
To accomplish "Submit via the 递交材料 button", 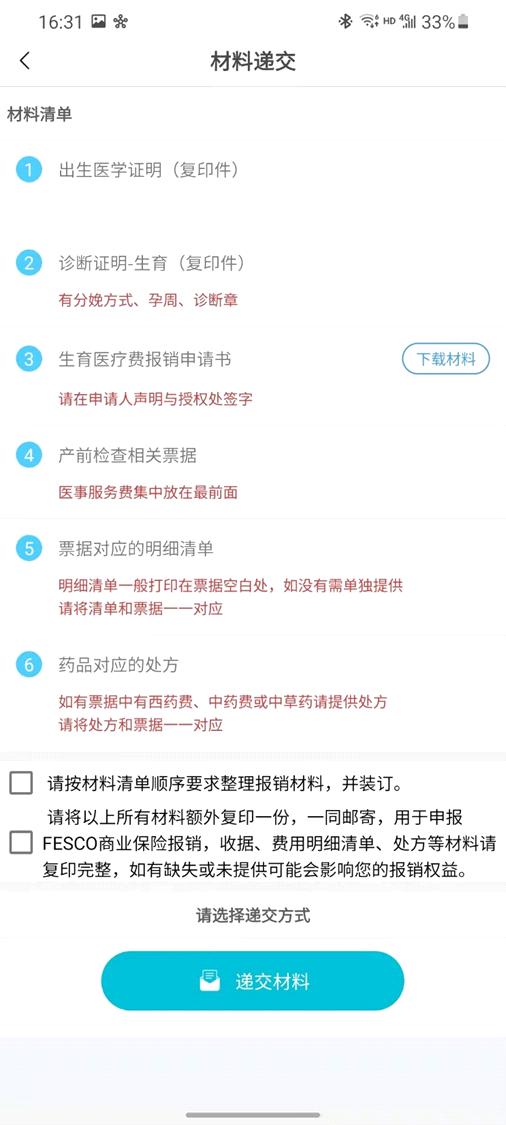I will point(253,981).
